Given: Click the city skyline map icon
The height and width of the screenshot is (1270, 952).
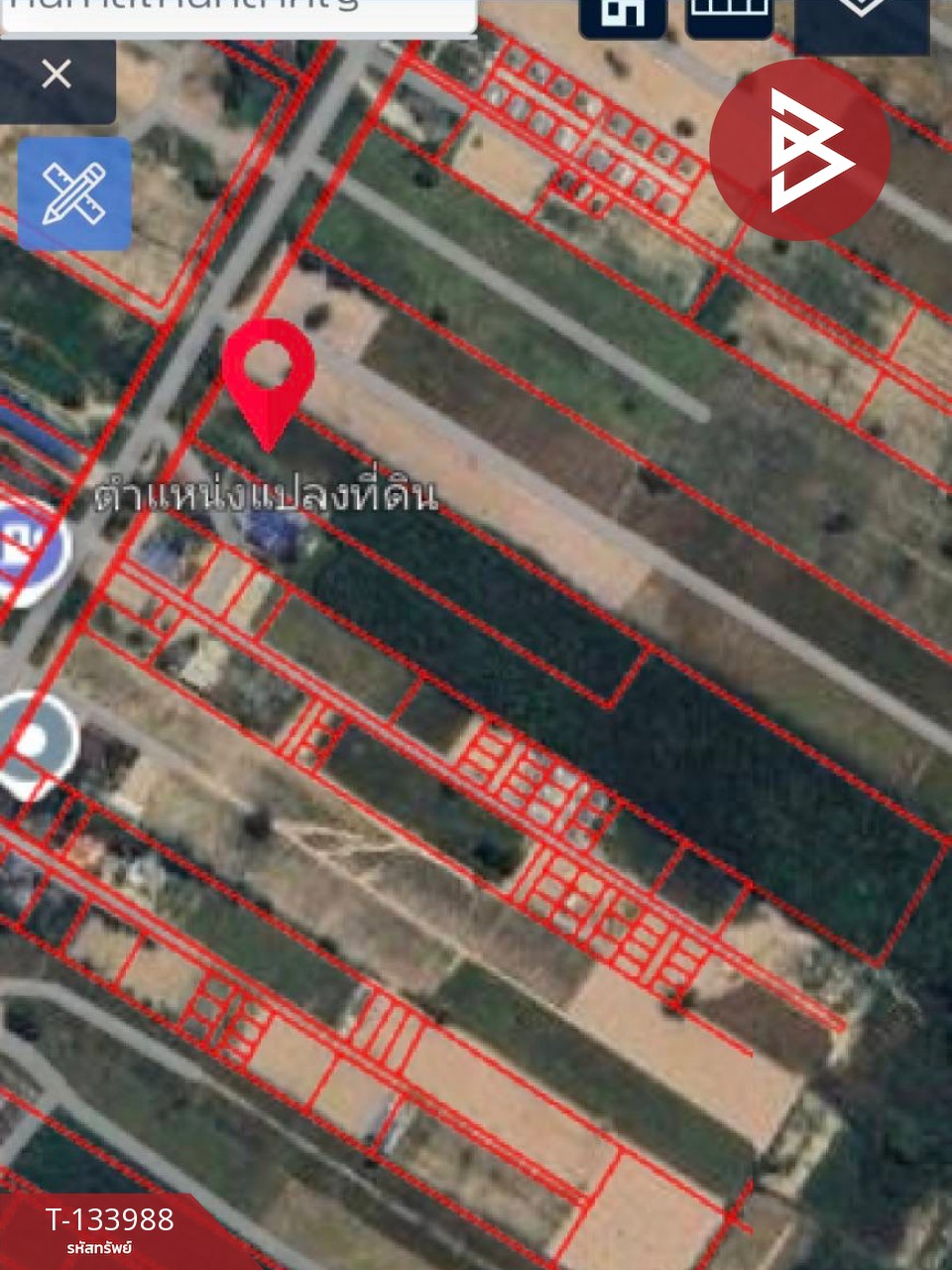Looking at the screenshot, I should (727, 13).
